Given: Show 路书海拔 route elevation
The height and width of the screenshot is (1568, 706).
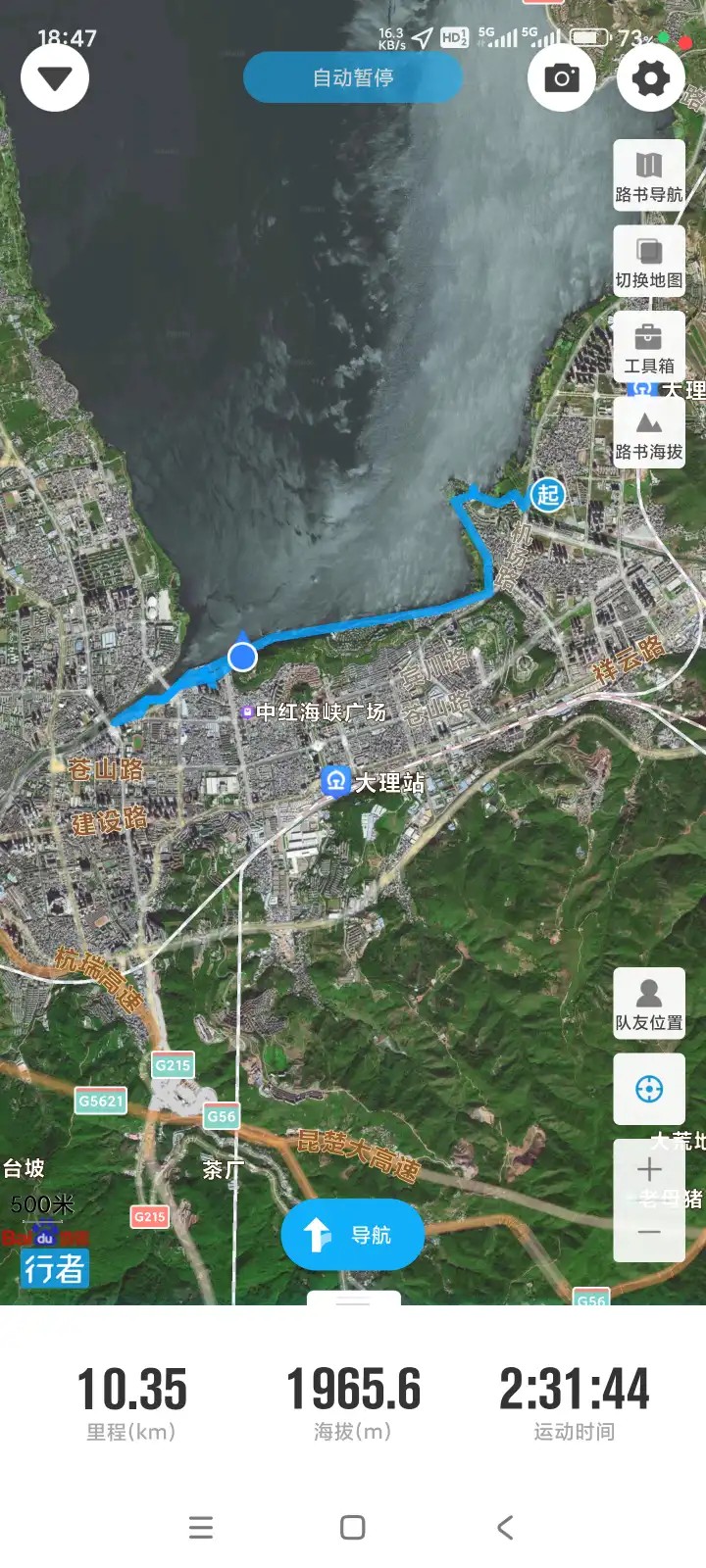Looking at the screenshot, I should pyautogui.click(x=649, y=433).
